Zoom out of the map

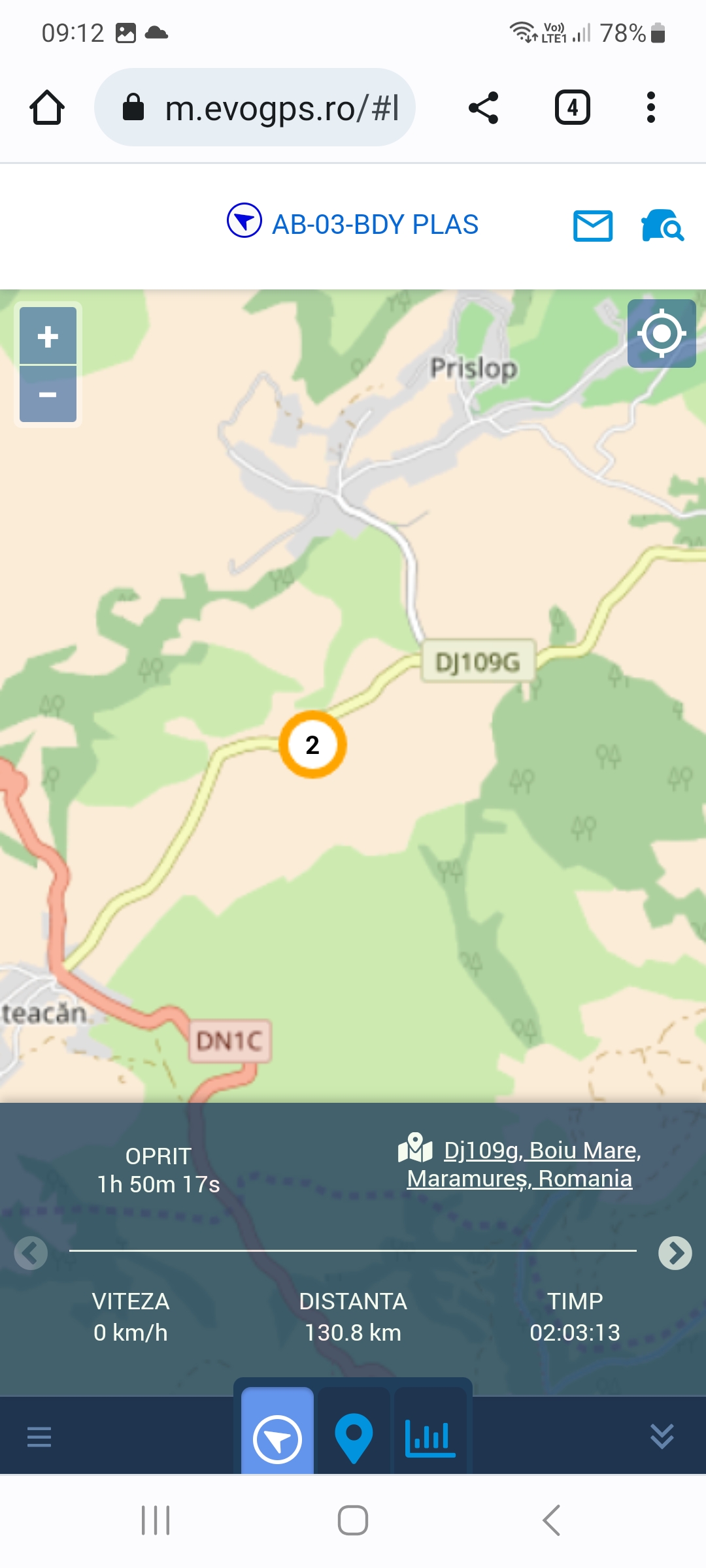[48, 395]
